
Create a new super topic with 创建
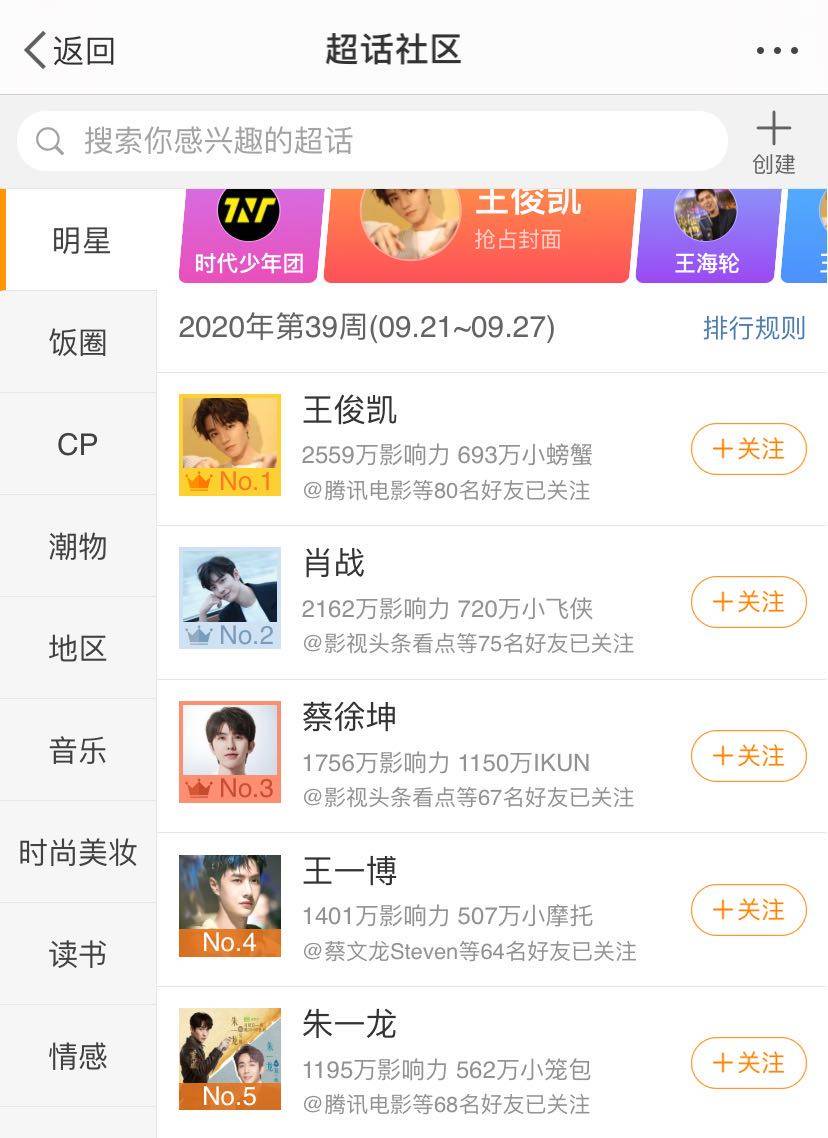click(773, 142)
